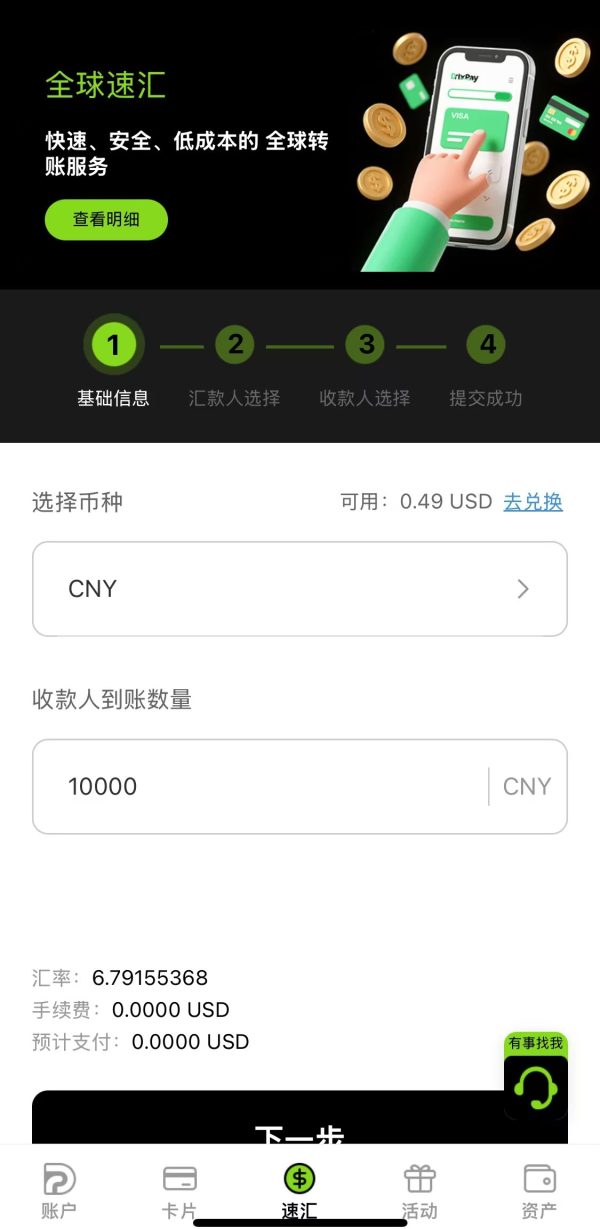
Task: Go to the 活动 tab
Action: click(x=419, y=1190)
